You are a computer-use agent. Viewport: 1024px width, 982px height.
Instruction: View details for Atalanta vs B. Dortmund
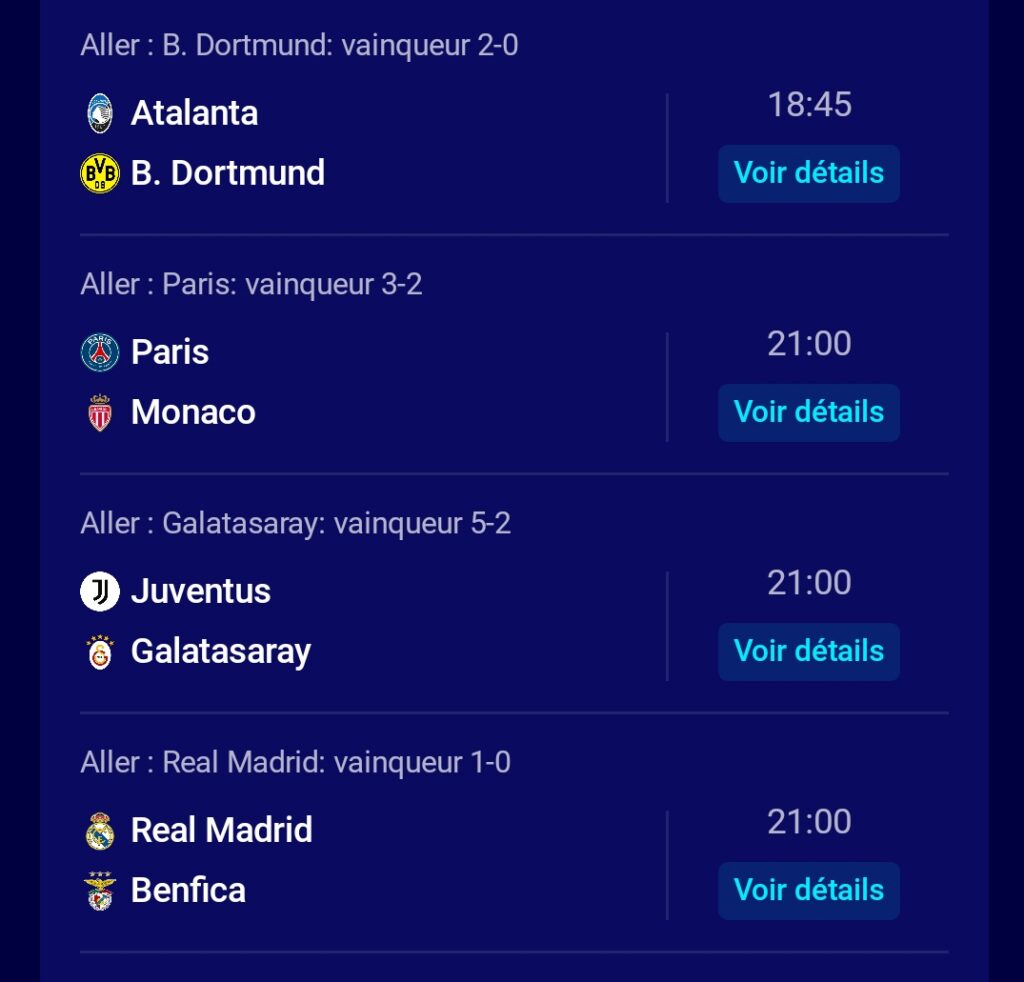(808, 173)
